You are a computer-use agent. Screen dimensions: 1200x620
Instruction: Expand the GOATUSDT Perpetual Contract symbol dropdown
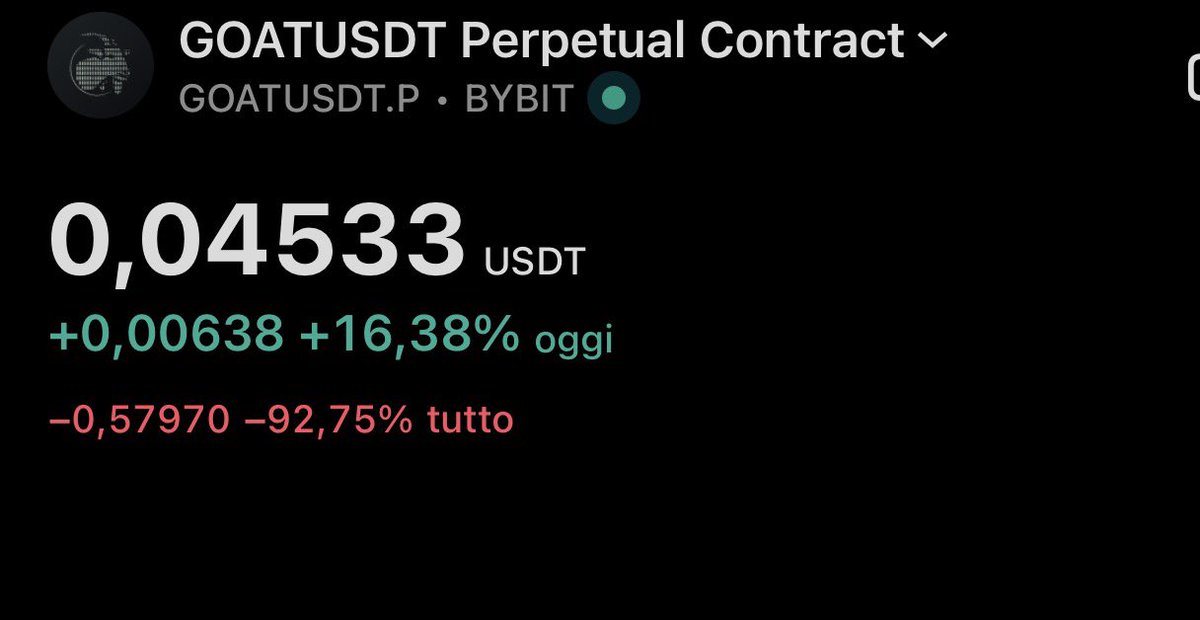931,41
